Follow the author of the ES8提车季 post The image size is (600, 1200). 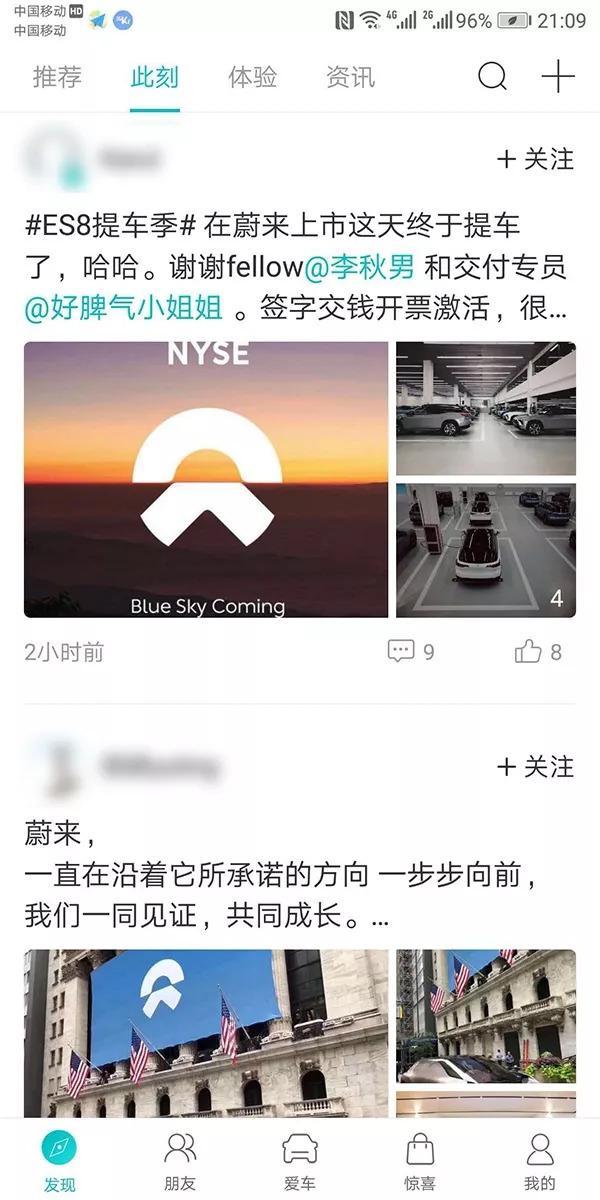click(x=536, y=159)
